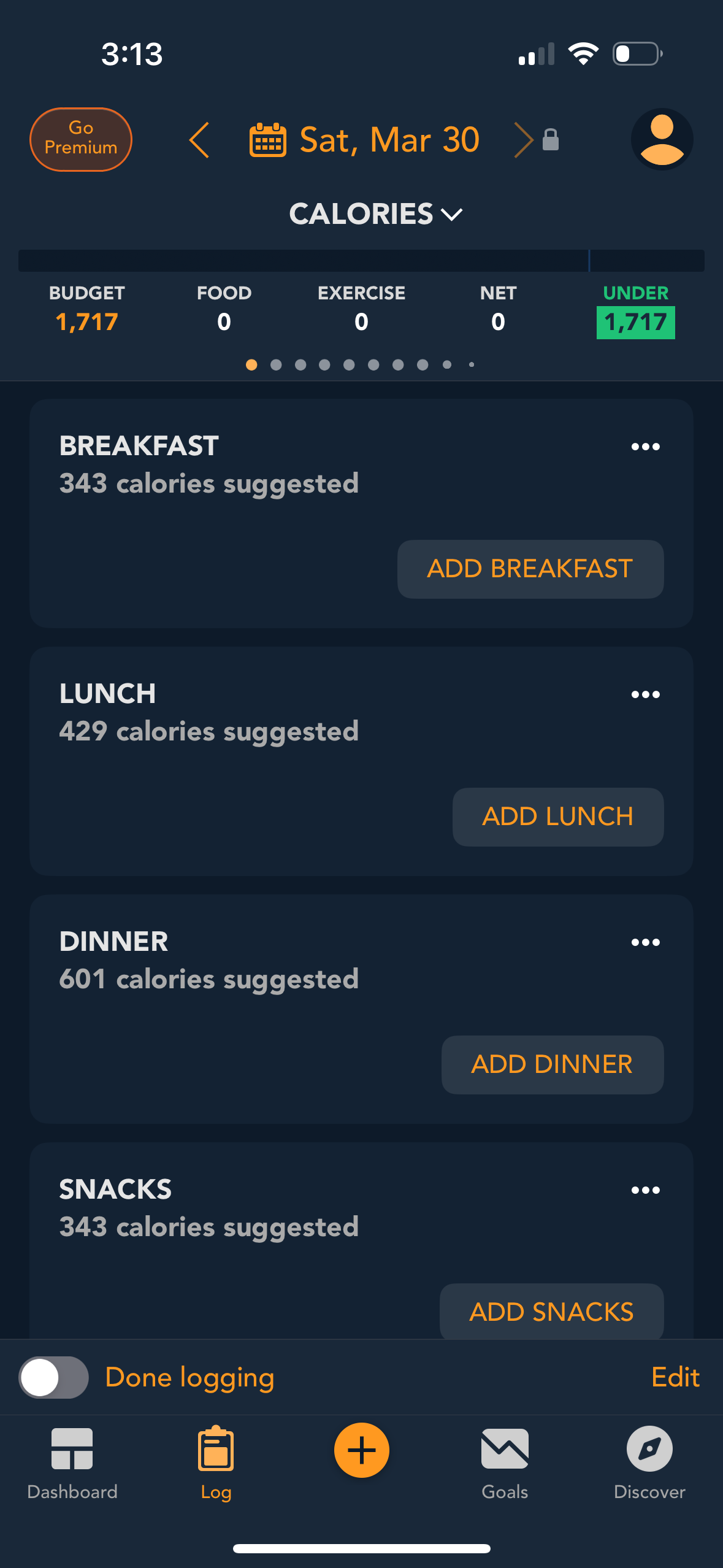Tap the orange plus button to log food
This screenshot has width=723, height=1568.
pyautogui.click(x=361, y=1450)
